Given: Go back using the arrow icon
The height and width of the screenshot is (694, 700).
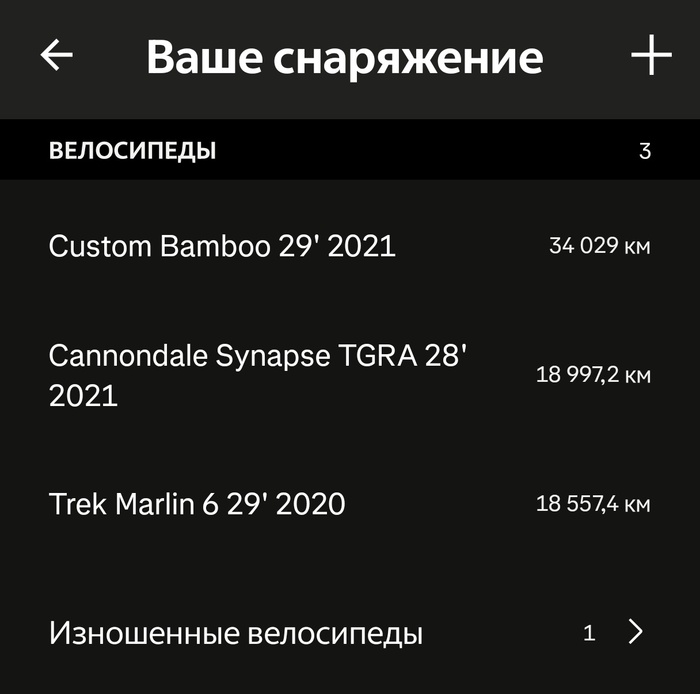Looking at the screenshot, I should [57, 56].
